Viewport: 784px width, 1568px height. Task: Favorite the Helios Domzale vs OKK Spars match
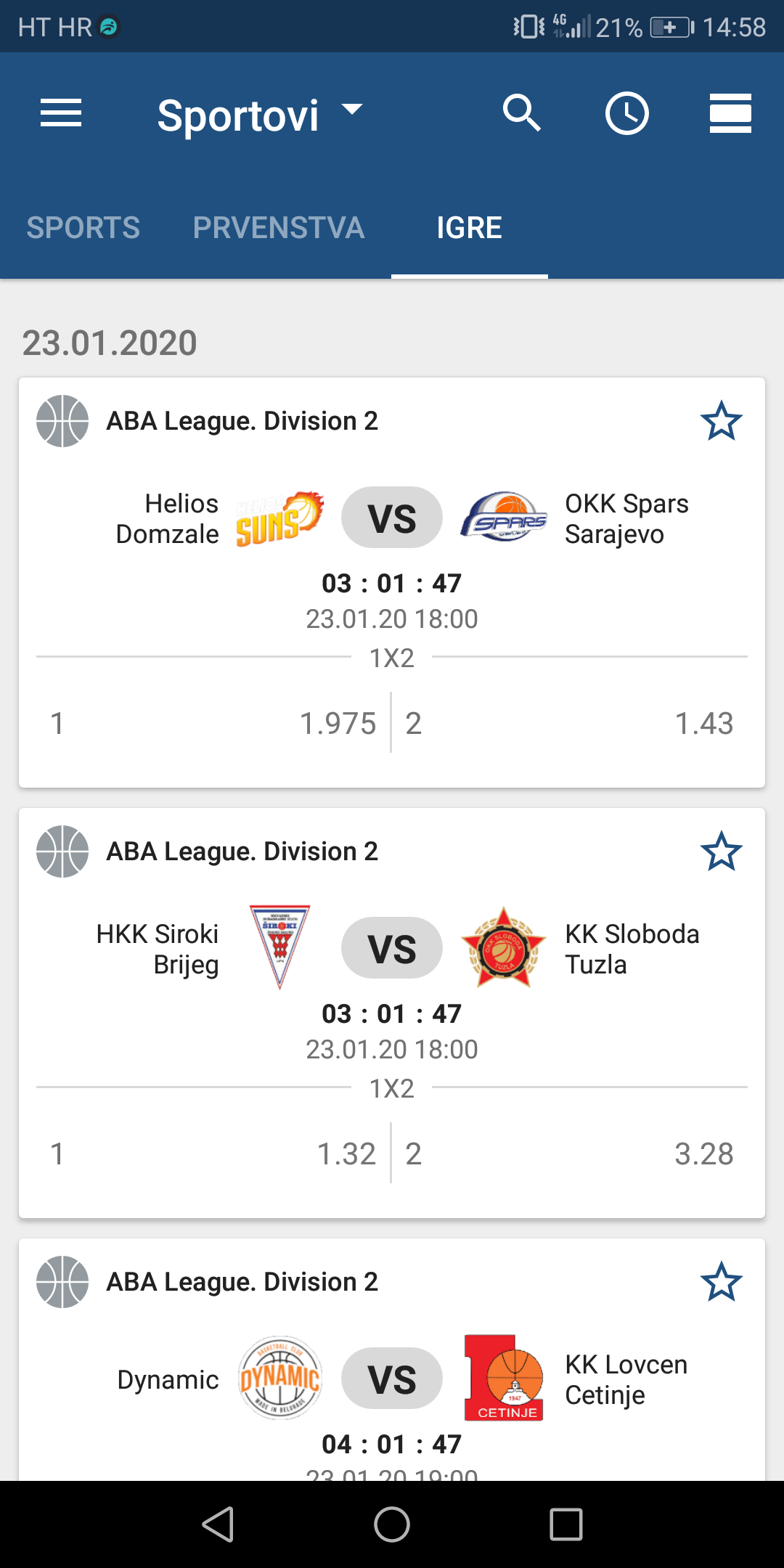721,421
